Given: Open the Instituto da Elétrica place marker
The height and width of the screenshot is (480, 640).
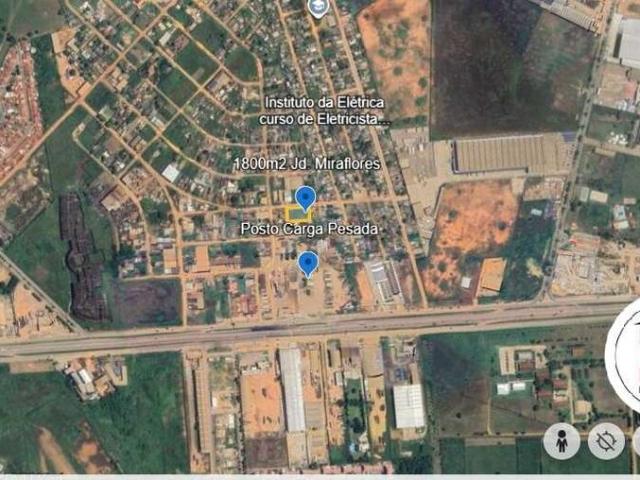Looking at the screenshot, I should tap(318, 8).
